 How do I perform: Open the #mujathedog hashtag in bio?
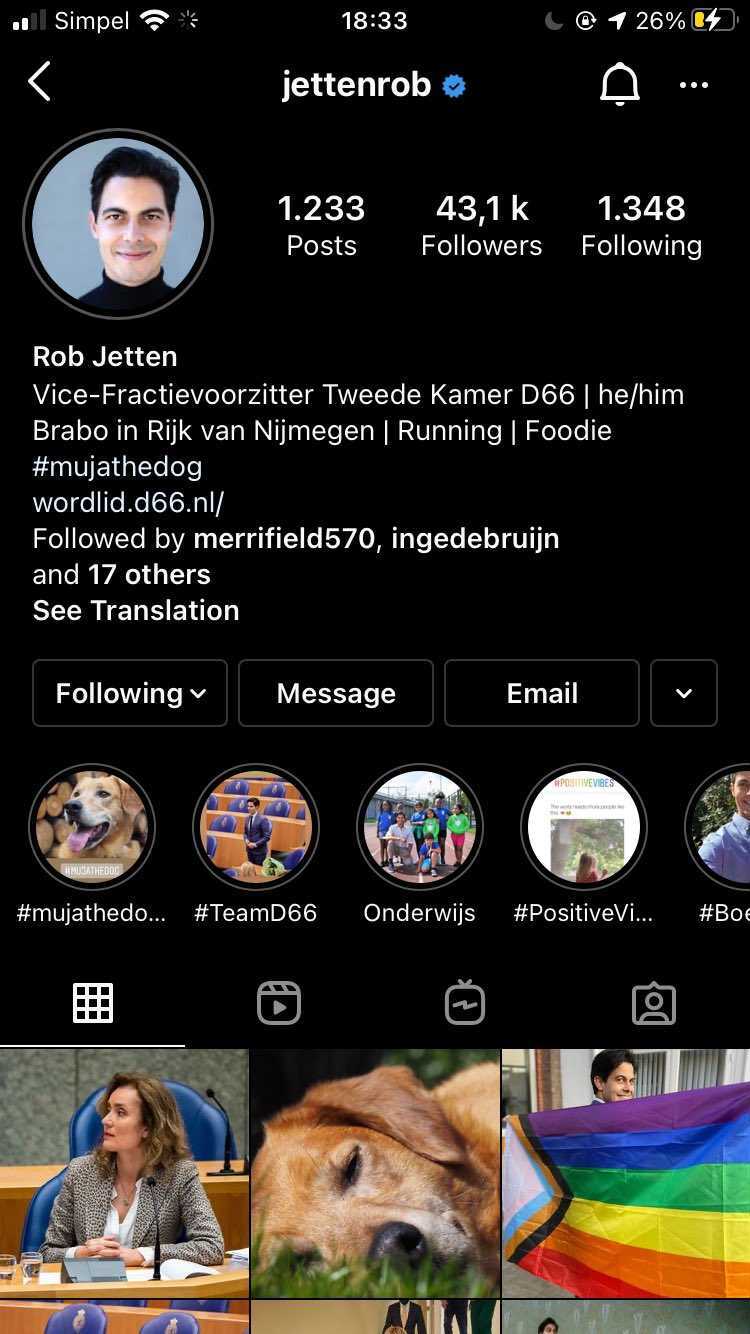coord(118,466)
